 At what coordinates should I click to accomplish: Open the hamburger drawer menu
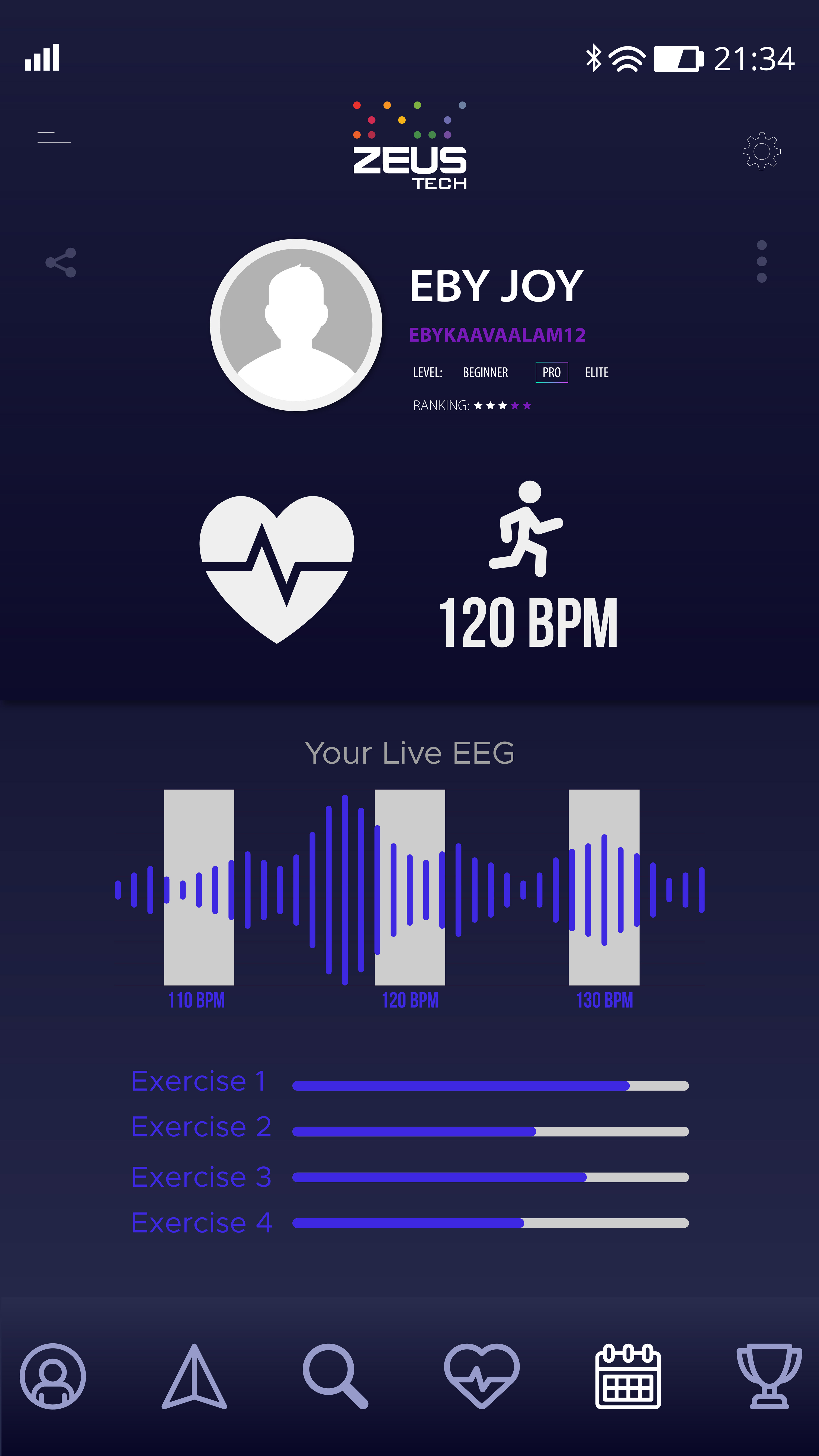tap(54, 137)
